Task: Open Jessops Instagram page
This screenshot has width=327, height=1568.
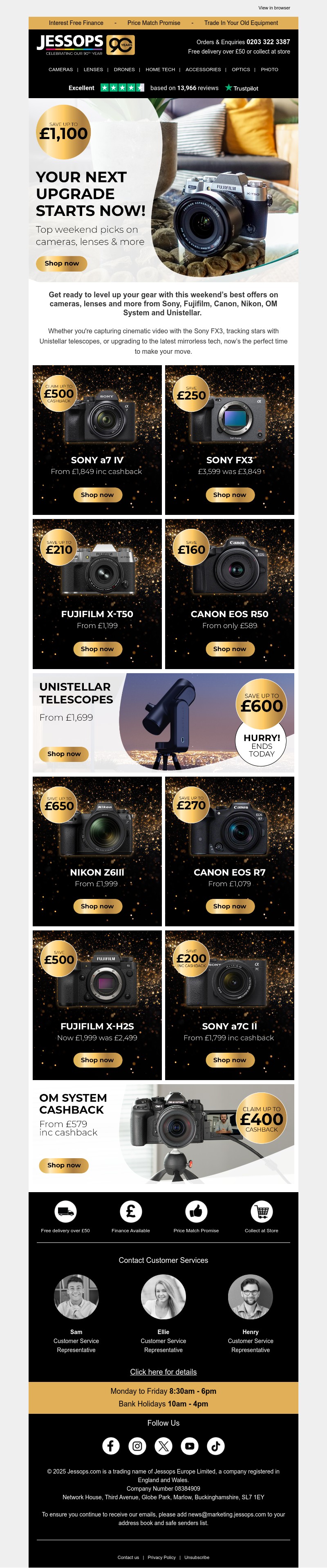Action: tap(137, 1446)
